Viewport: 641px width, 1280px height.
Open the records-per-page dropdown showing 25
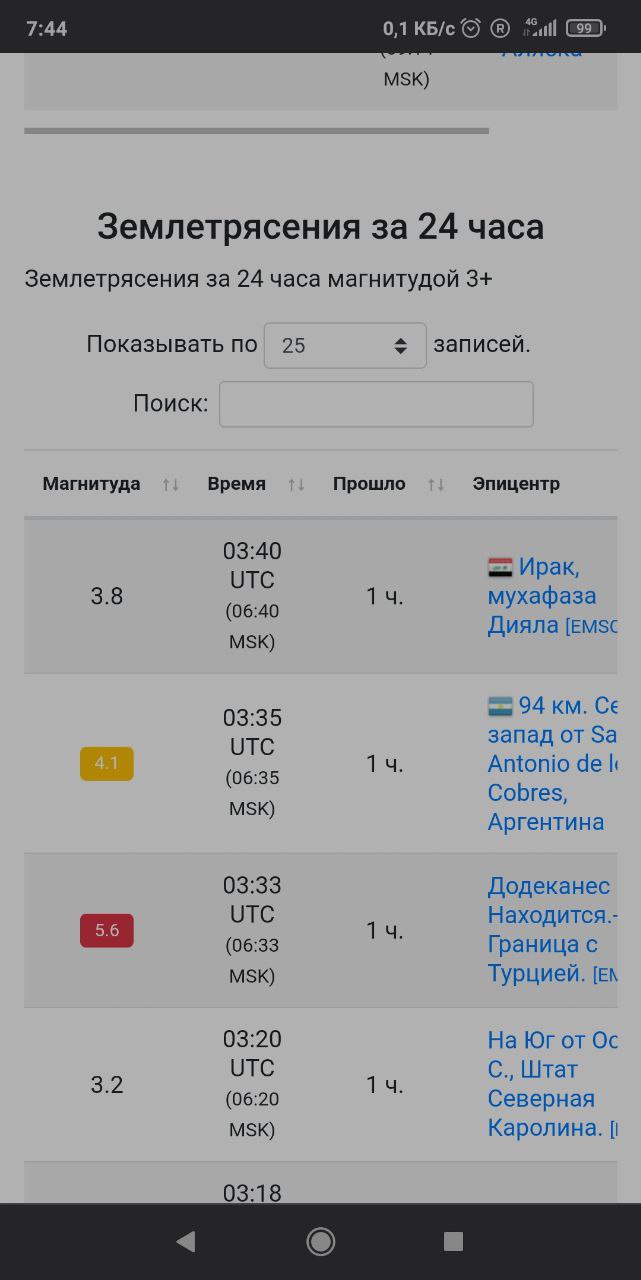point(345,345)
